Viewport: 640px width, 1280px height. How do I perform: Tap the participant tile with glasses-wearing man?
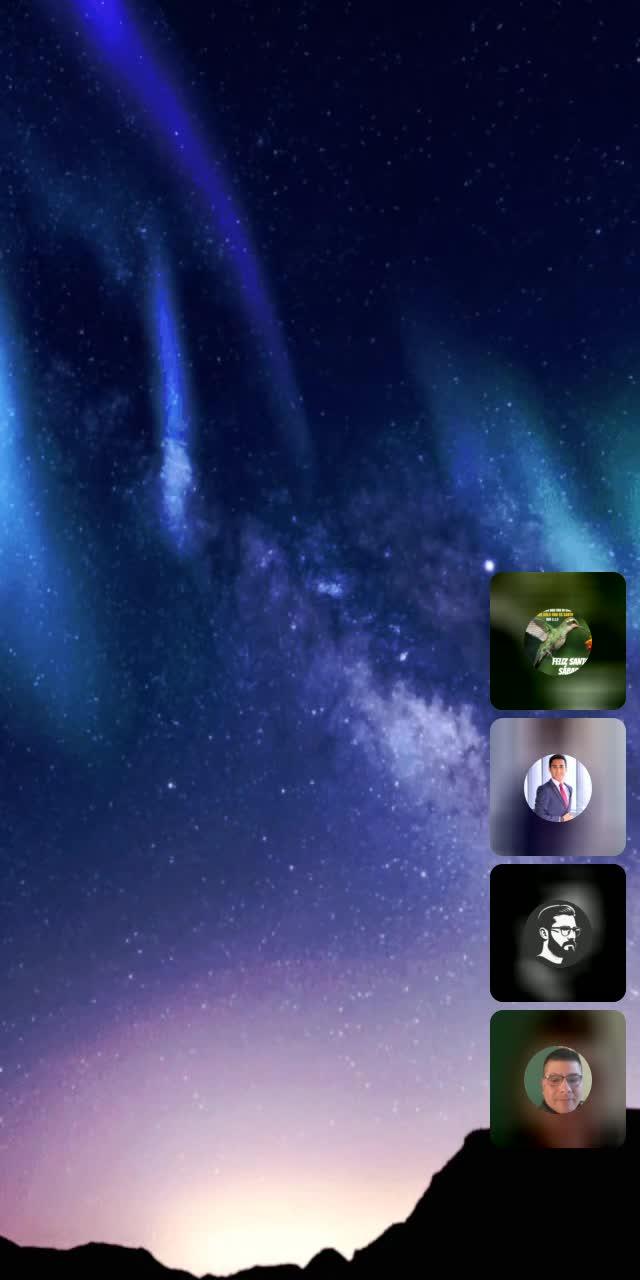tap(558, 1079)
